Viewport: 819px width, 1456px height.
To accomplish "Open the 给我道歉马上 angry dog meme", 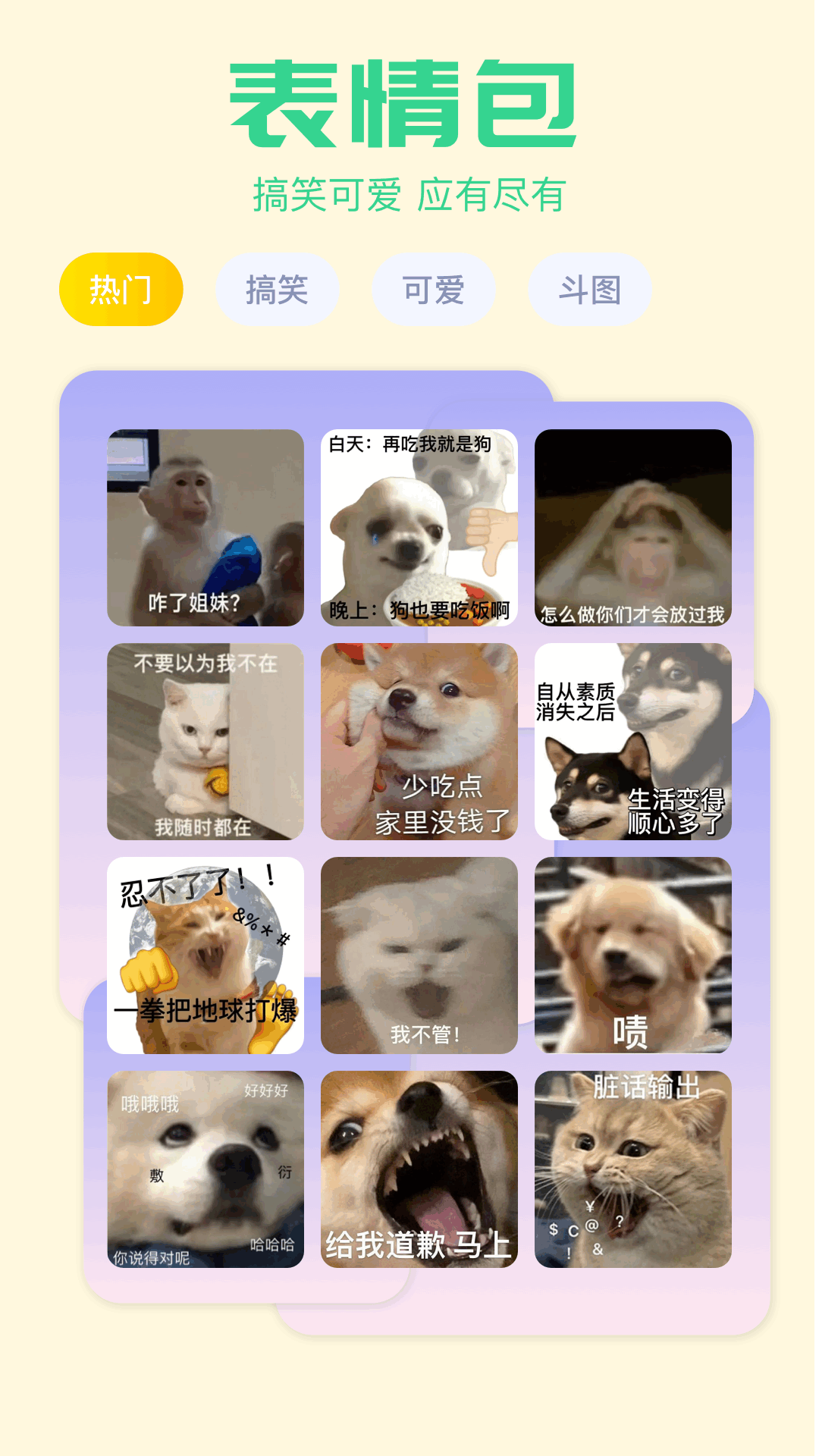I will [x=419, y=1172].
